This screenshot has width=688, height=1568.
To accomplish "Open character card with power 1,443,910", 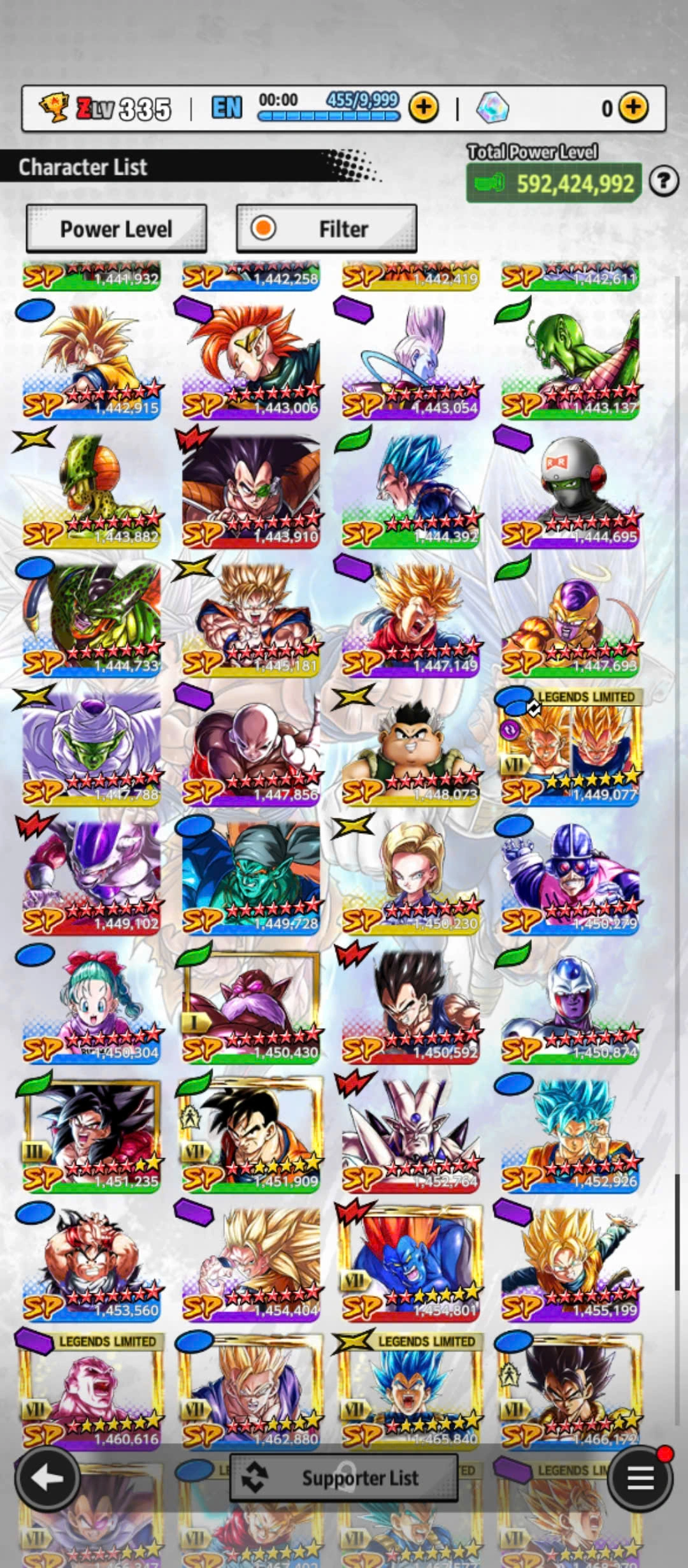I will coord(251,490).
